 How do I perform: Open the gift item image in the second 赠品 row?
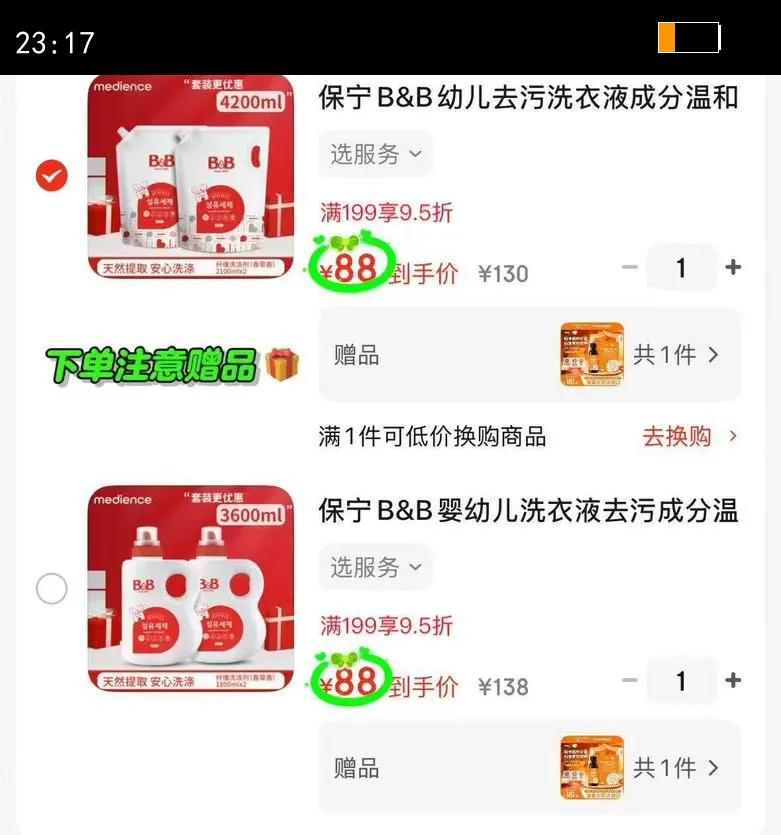591,767
